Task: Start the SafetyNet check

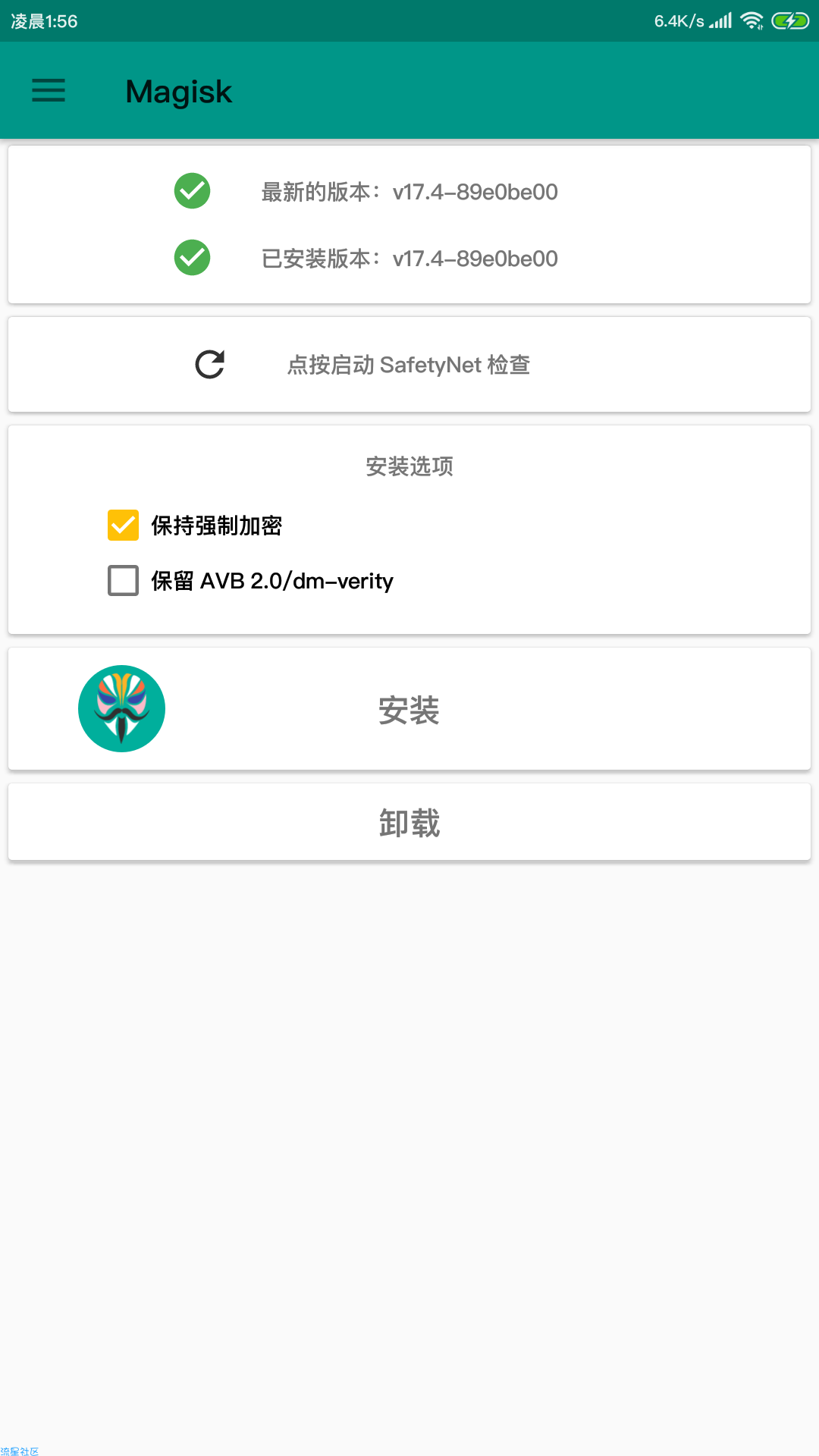Action: coord(409,365)
